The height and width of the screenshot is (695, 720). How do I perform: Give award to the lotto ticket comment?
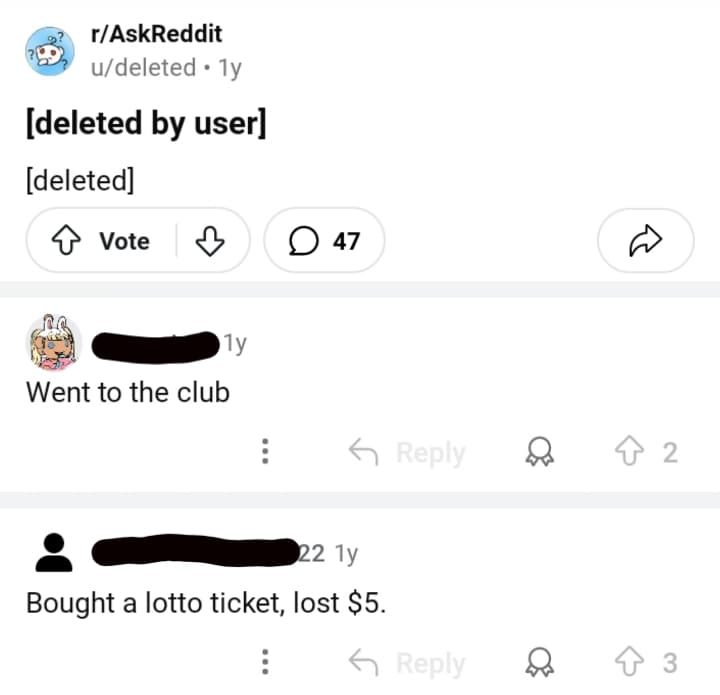point(539,662)
